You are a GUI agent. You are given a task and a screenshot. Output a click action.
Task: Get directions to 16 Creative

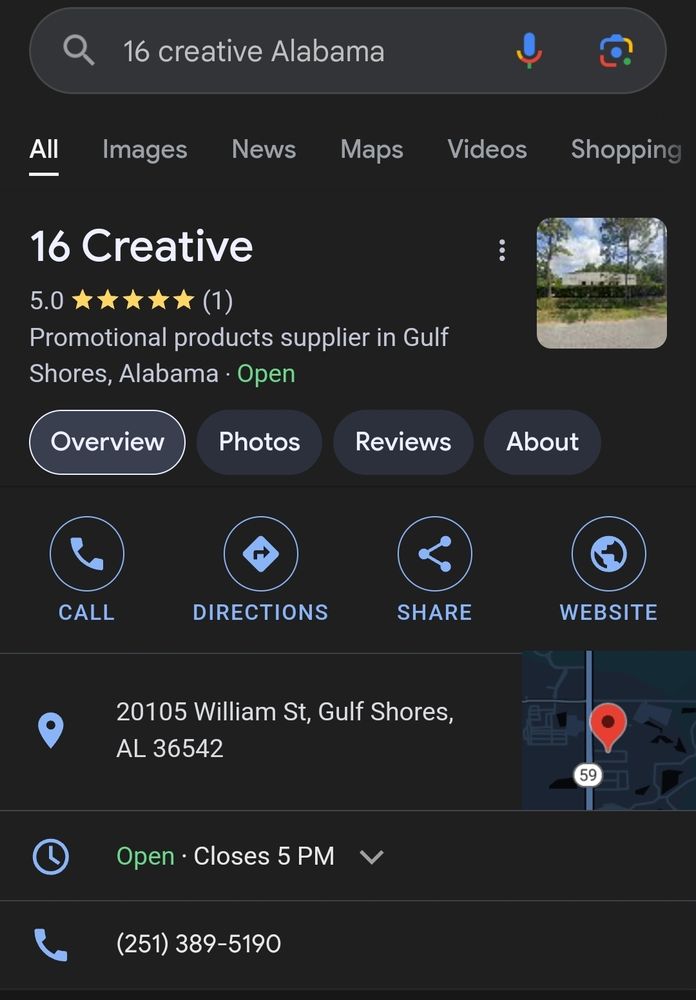click(x=260, y=569)
